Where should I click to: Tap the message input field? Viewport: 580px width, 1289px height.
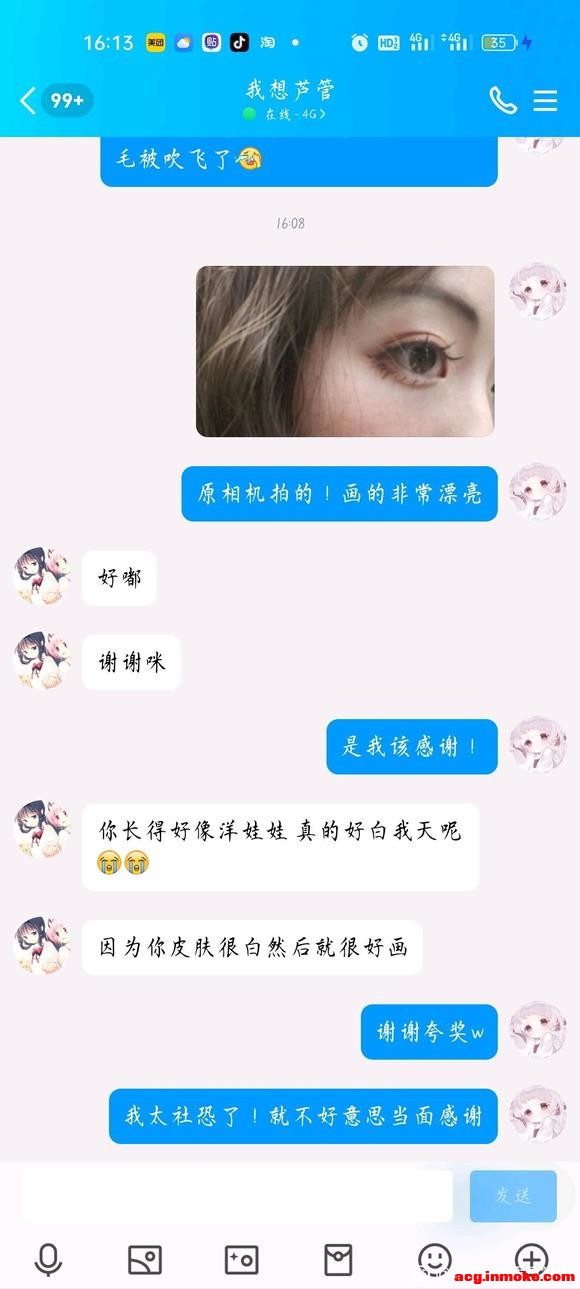(x=237, y=1196)
